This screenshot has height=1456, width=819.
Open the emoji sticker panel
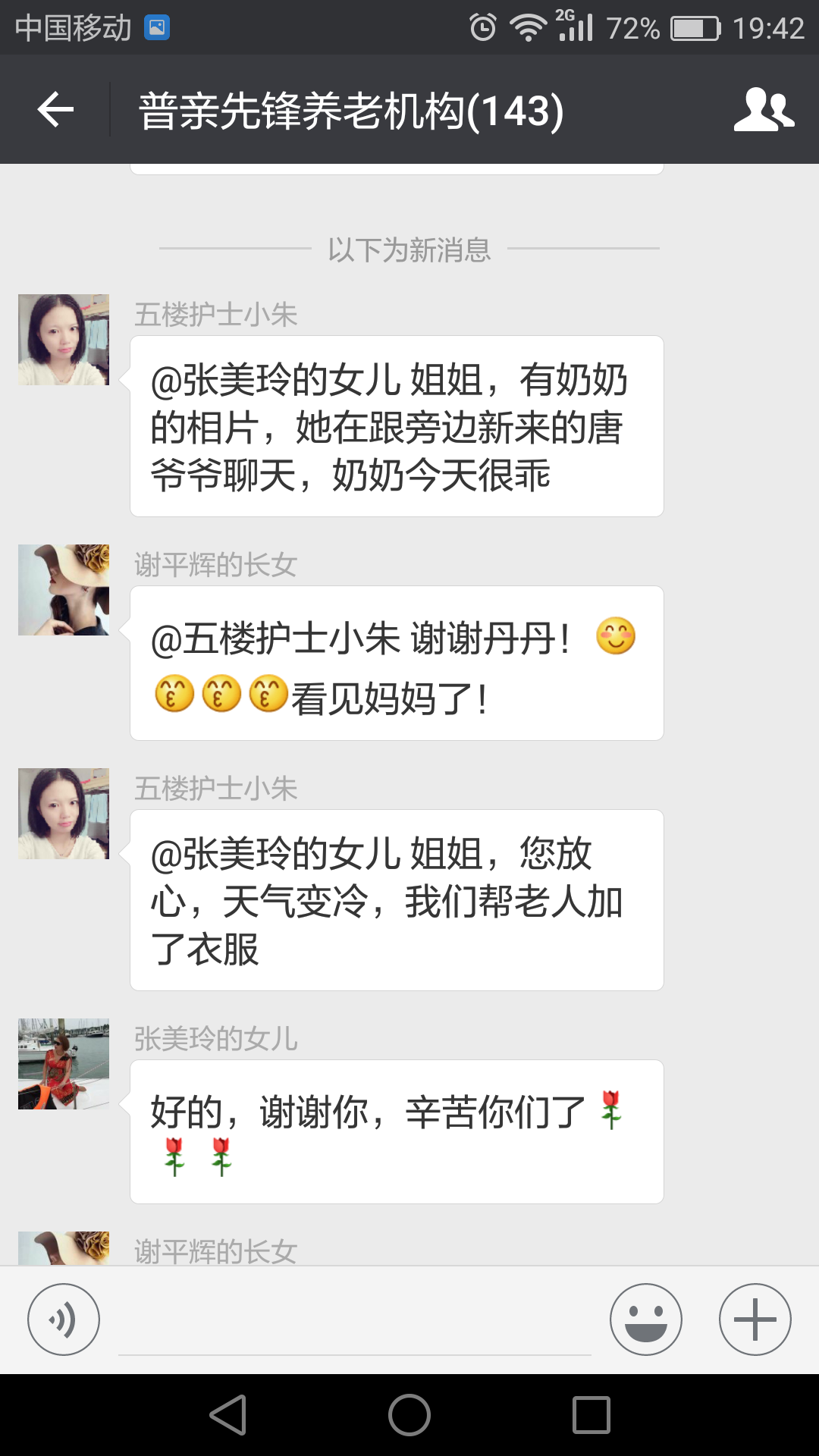[x=645, y=1319]
